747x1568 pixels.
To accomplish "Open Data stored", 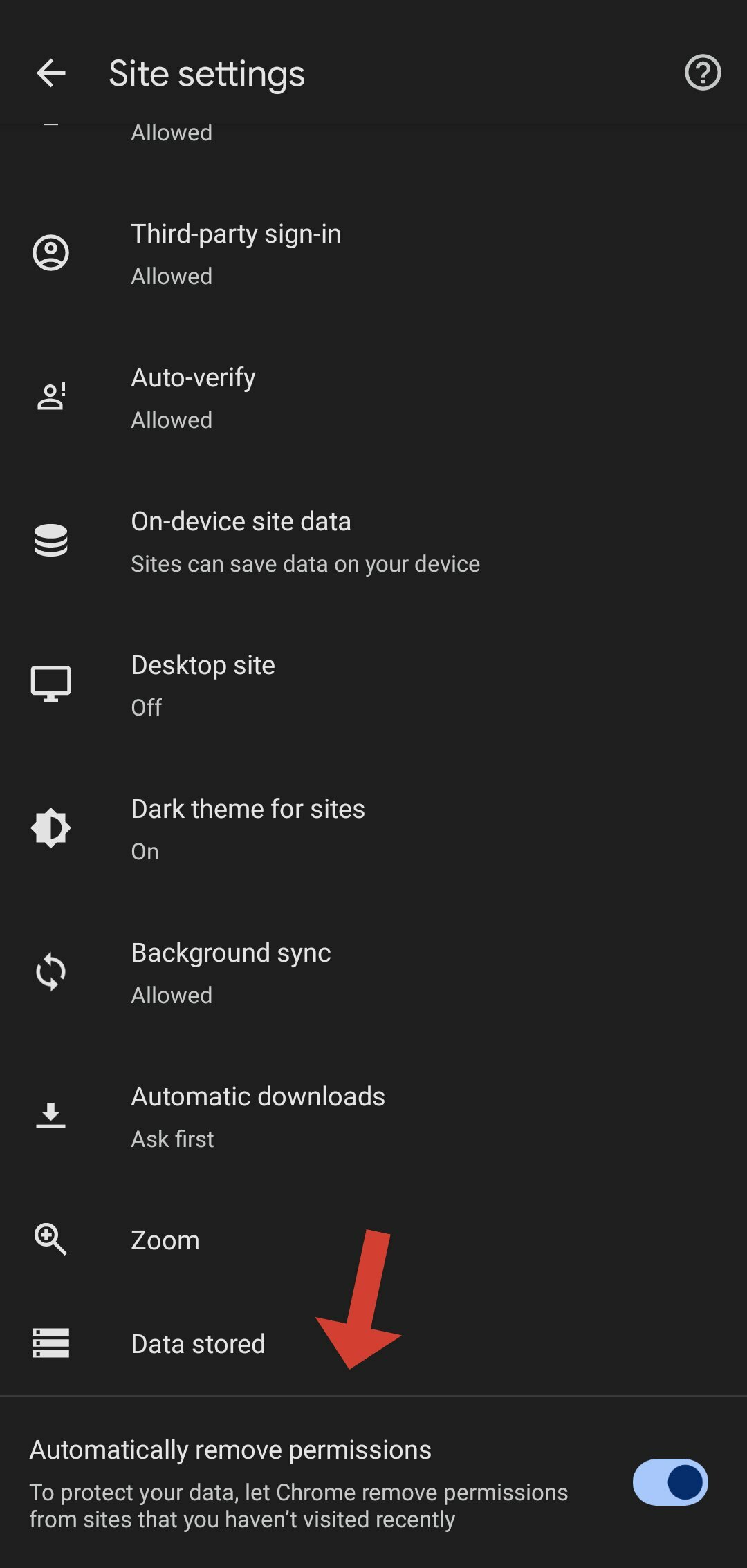I will coord(373,1343).
